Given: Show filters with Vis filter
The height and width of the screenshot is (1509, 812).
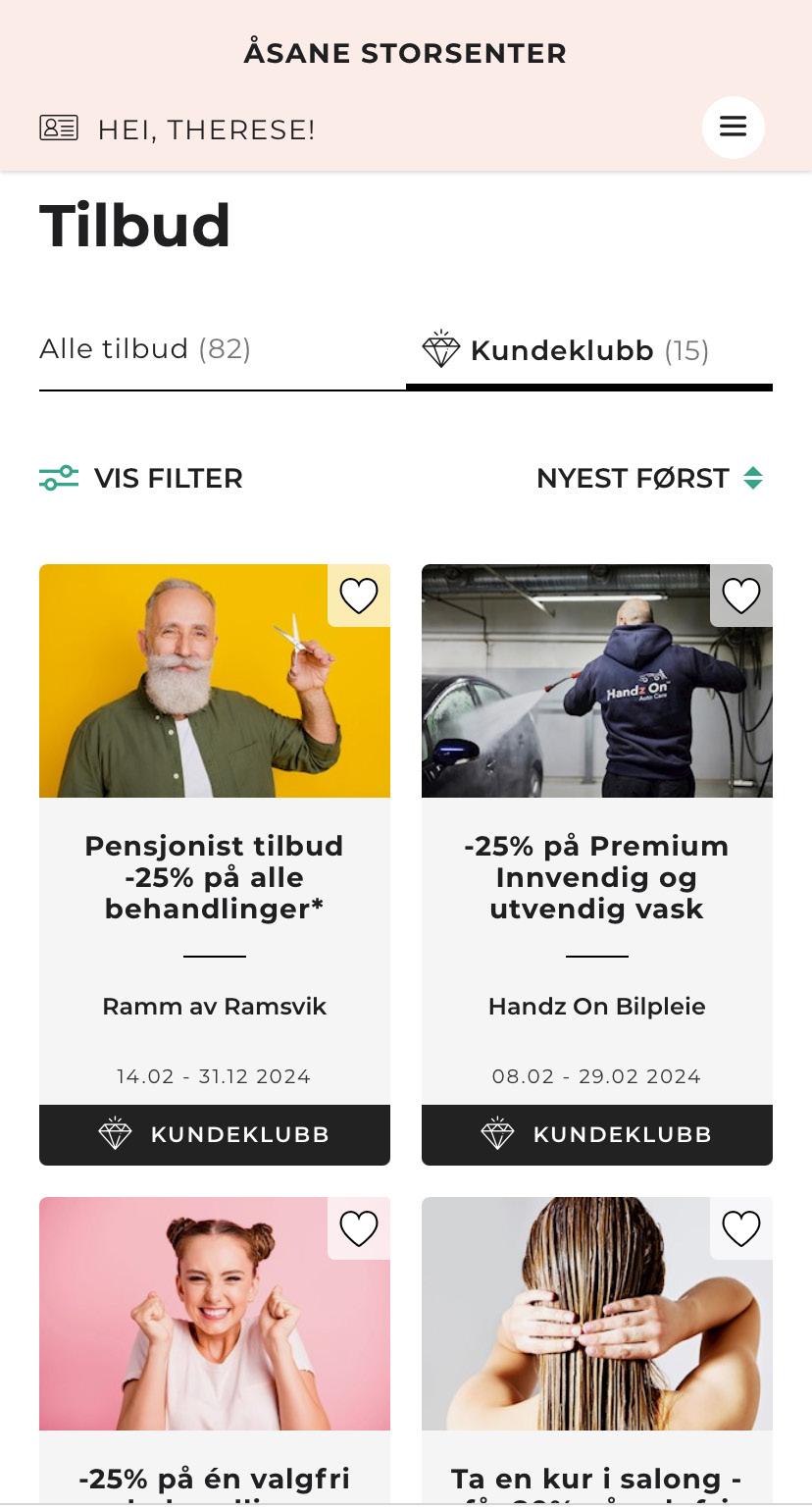Looking at the screenshot, I should coord(141,478).
